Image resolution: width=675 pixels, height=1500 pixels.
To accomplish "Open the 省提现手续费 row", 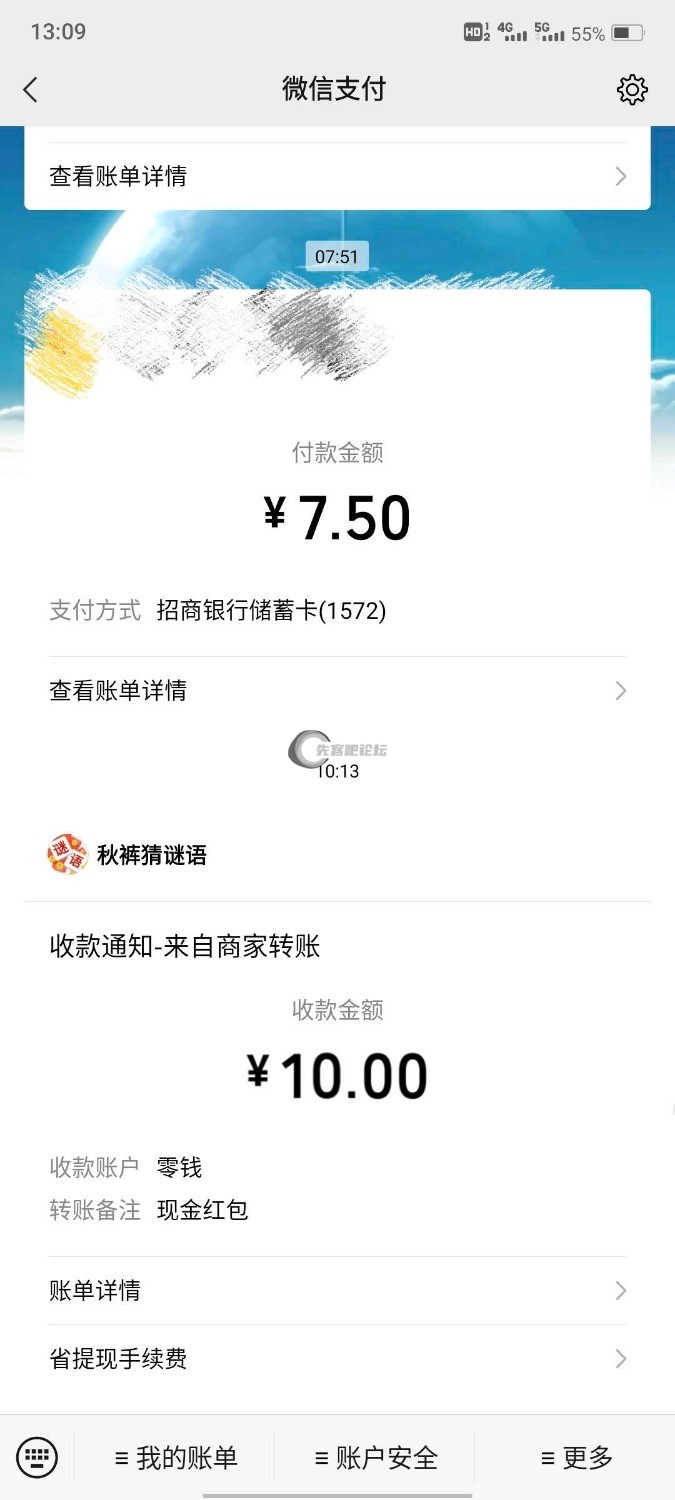I will pos(337,1359).
